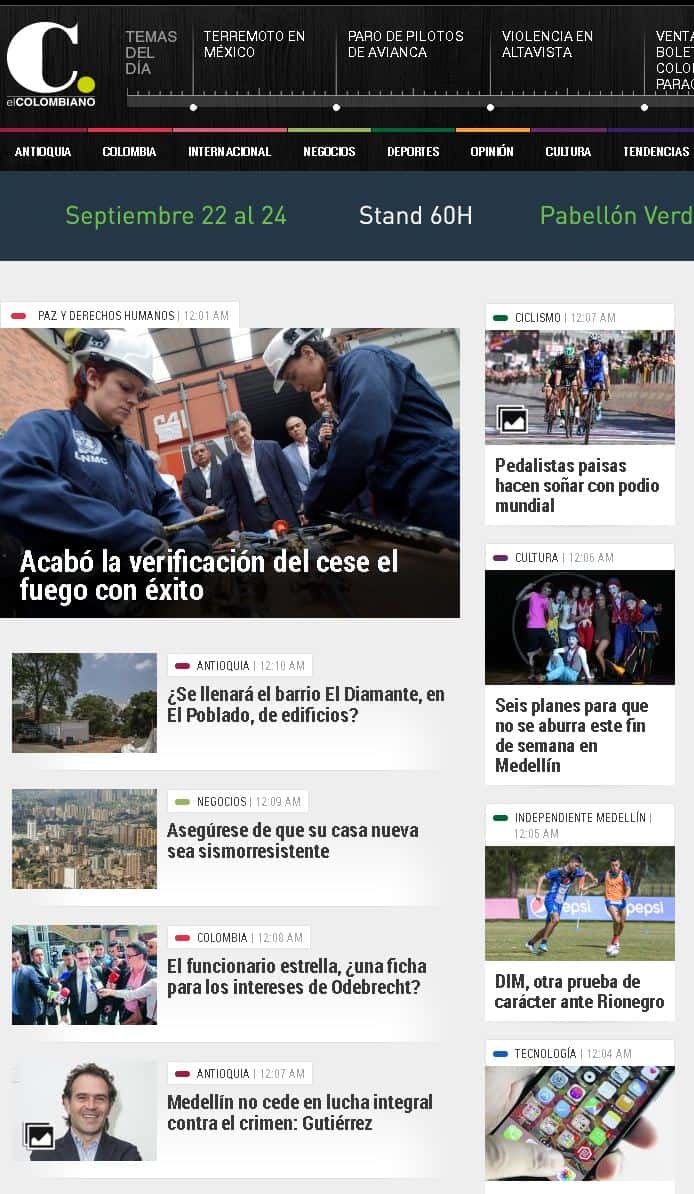
Task: Open the El Colombiano home logo
Action: 51,64
